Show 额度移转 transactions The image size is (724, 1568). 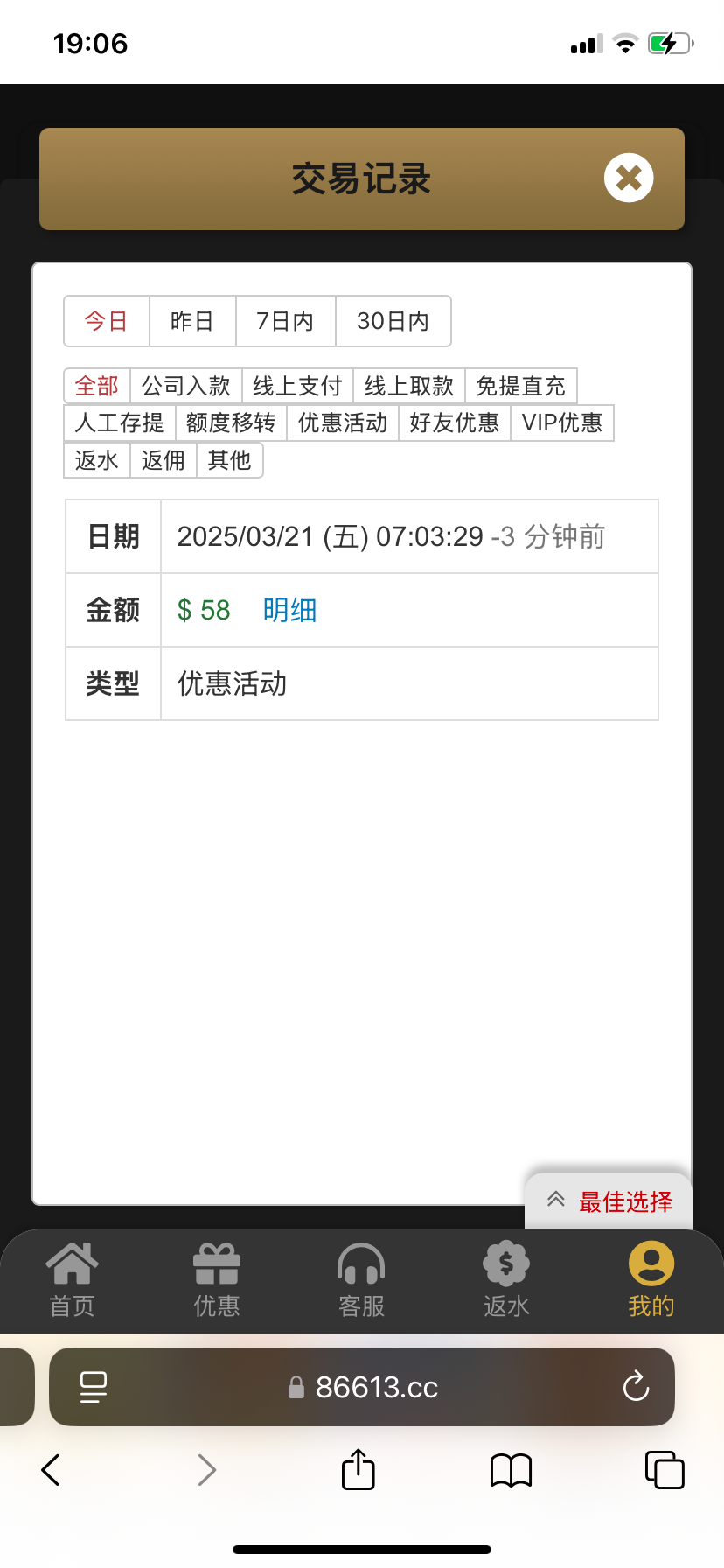pyautogui.click(x=231, y=423)
